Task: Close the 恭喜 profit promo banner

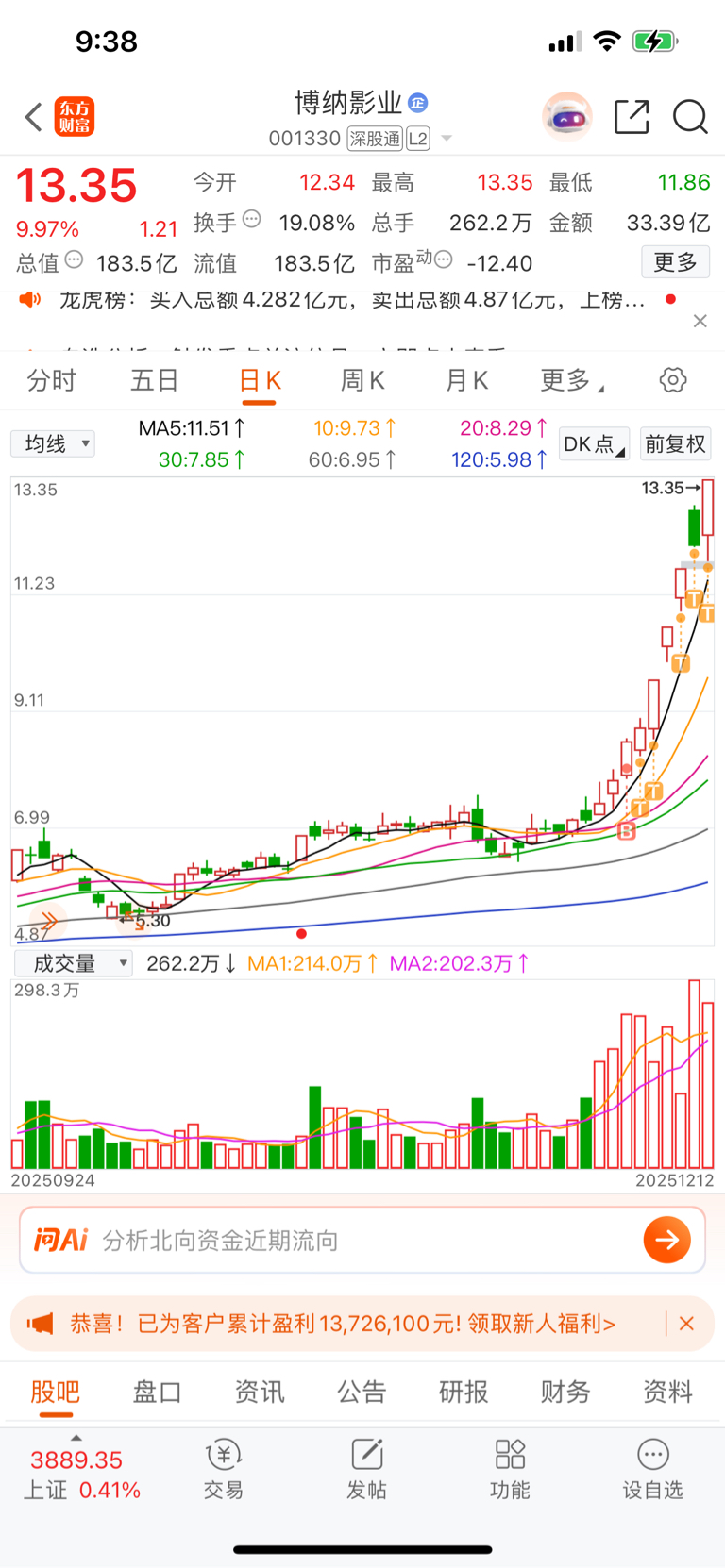Action: pos(686,1324)
